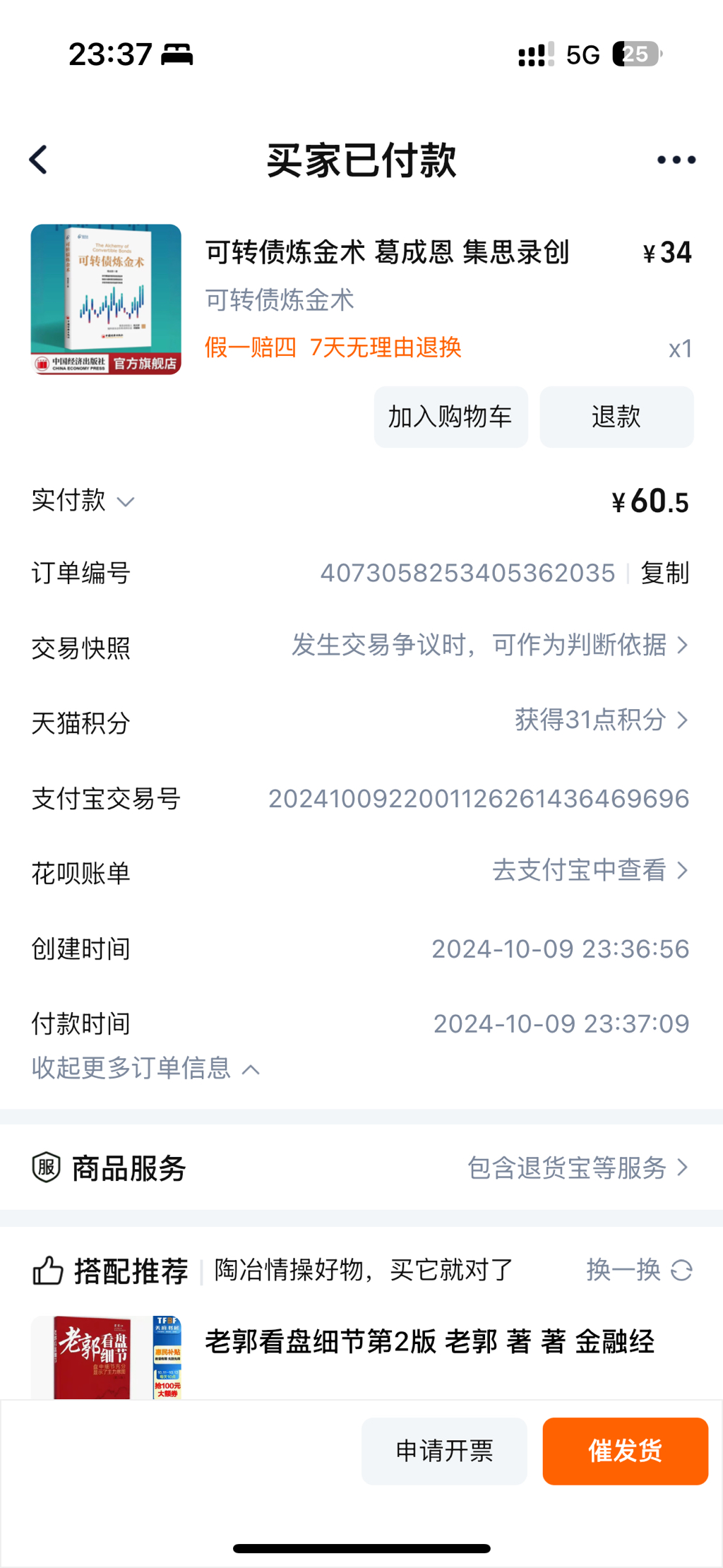
Task: Open the 交易快照 transaction snapshot
Action: tap(489, 645)
